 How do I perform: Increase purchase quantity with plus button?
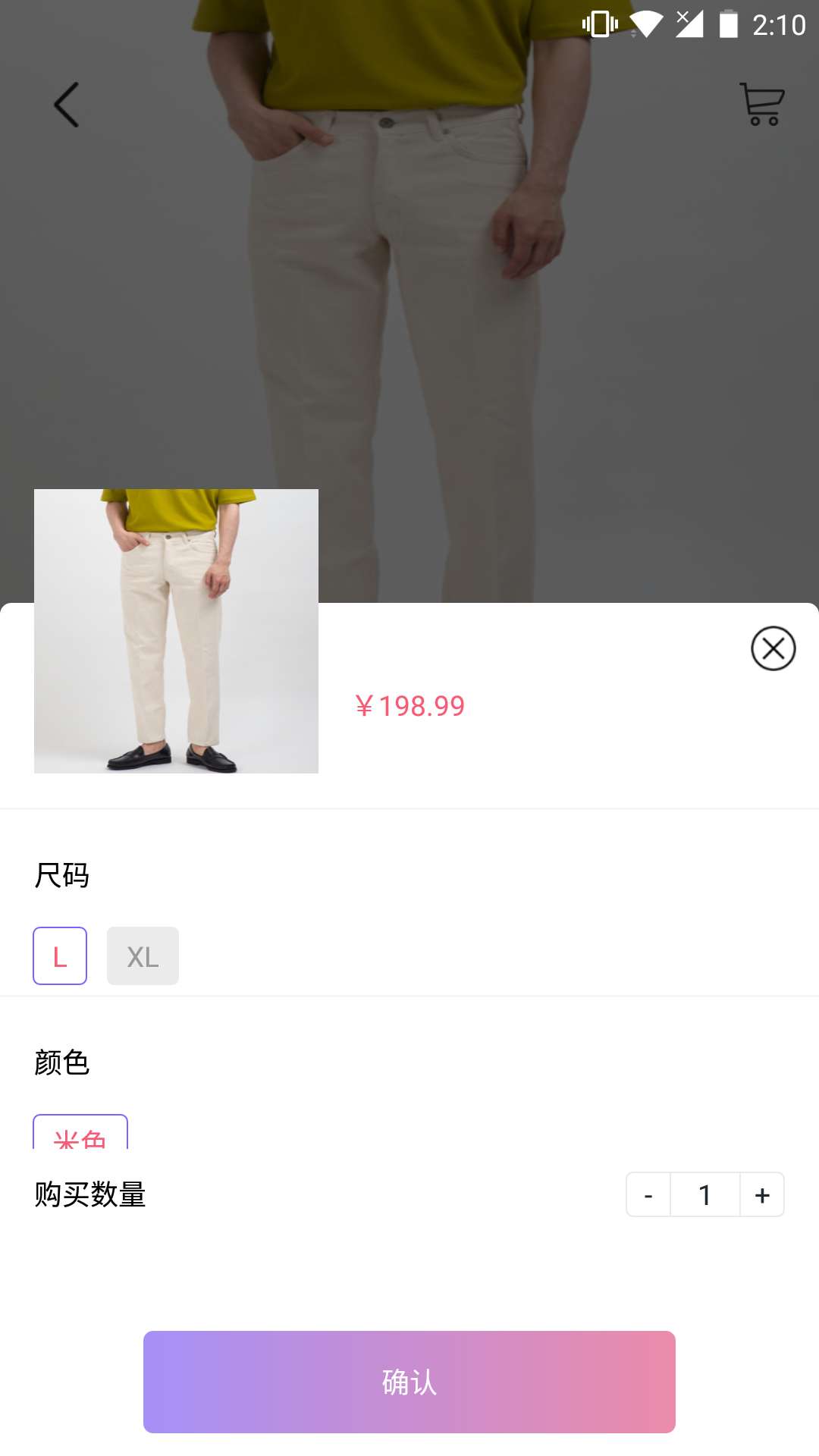762,1195
